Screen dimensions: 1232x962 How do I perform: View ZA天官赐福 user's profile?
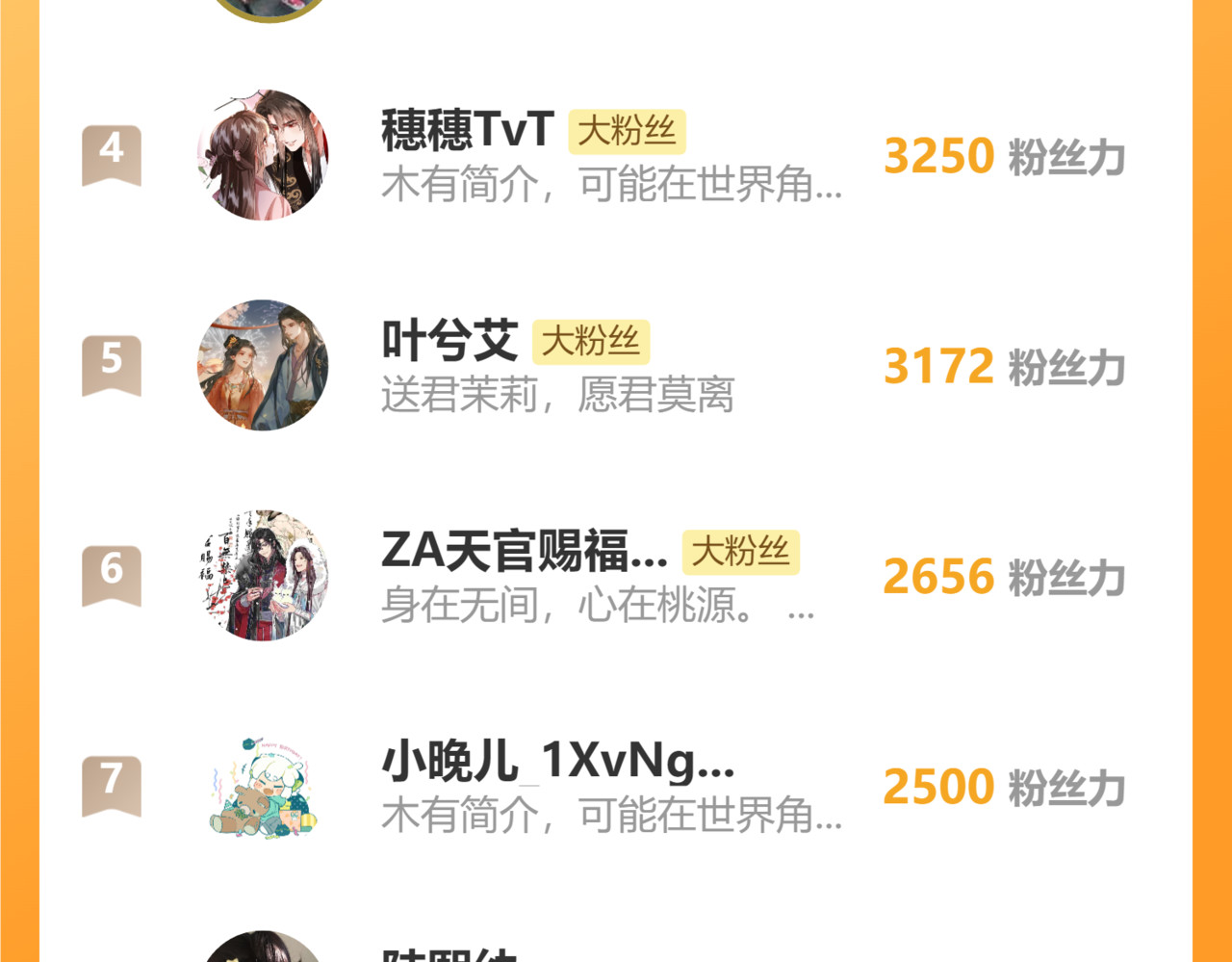[524, 551]
